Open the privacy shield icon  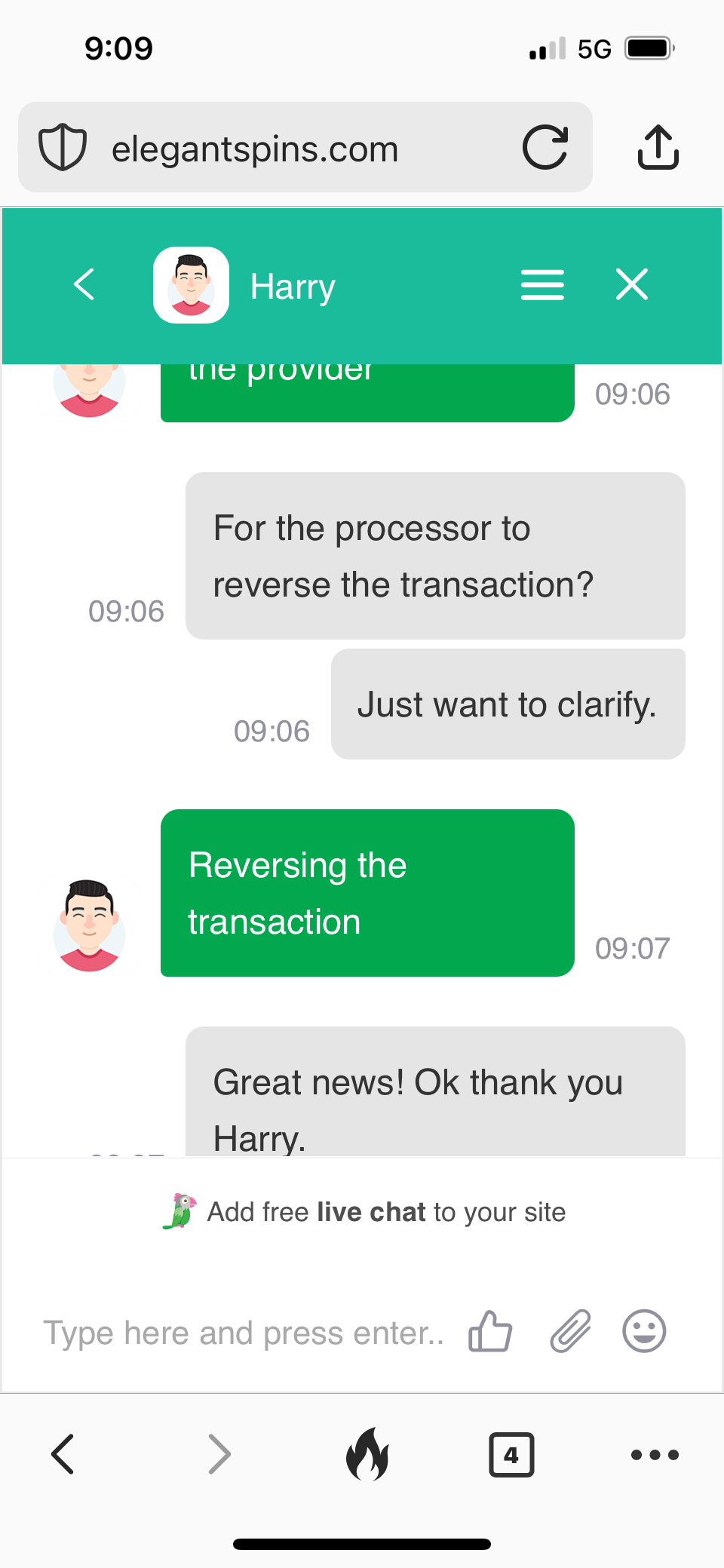(63, 148)
